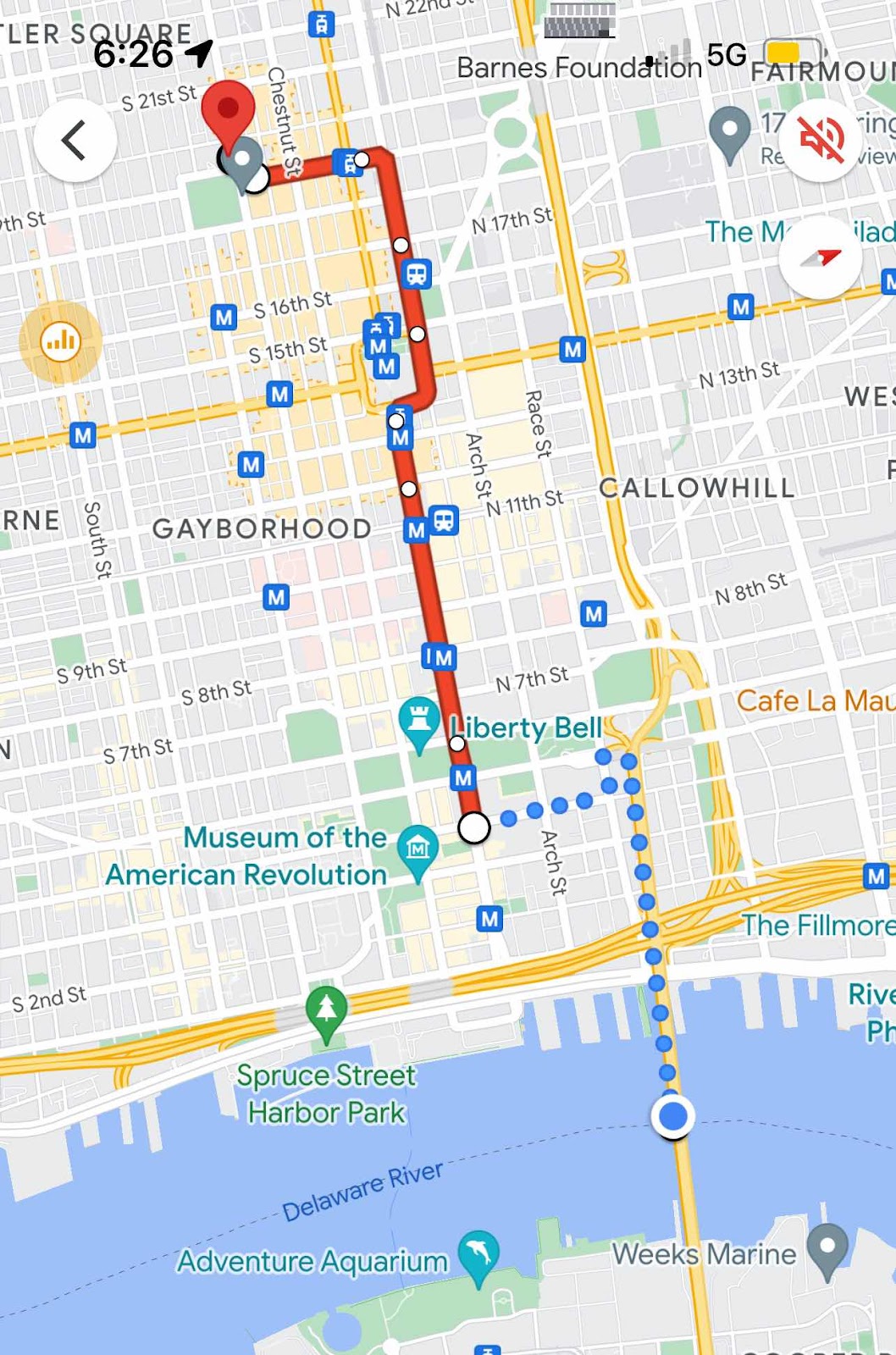896x1355 pixels.
Task: Open Liberty Bell place marker
Action: pyautogui.click(x=419, y=722)
